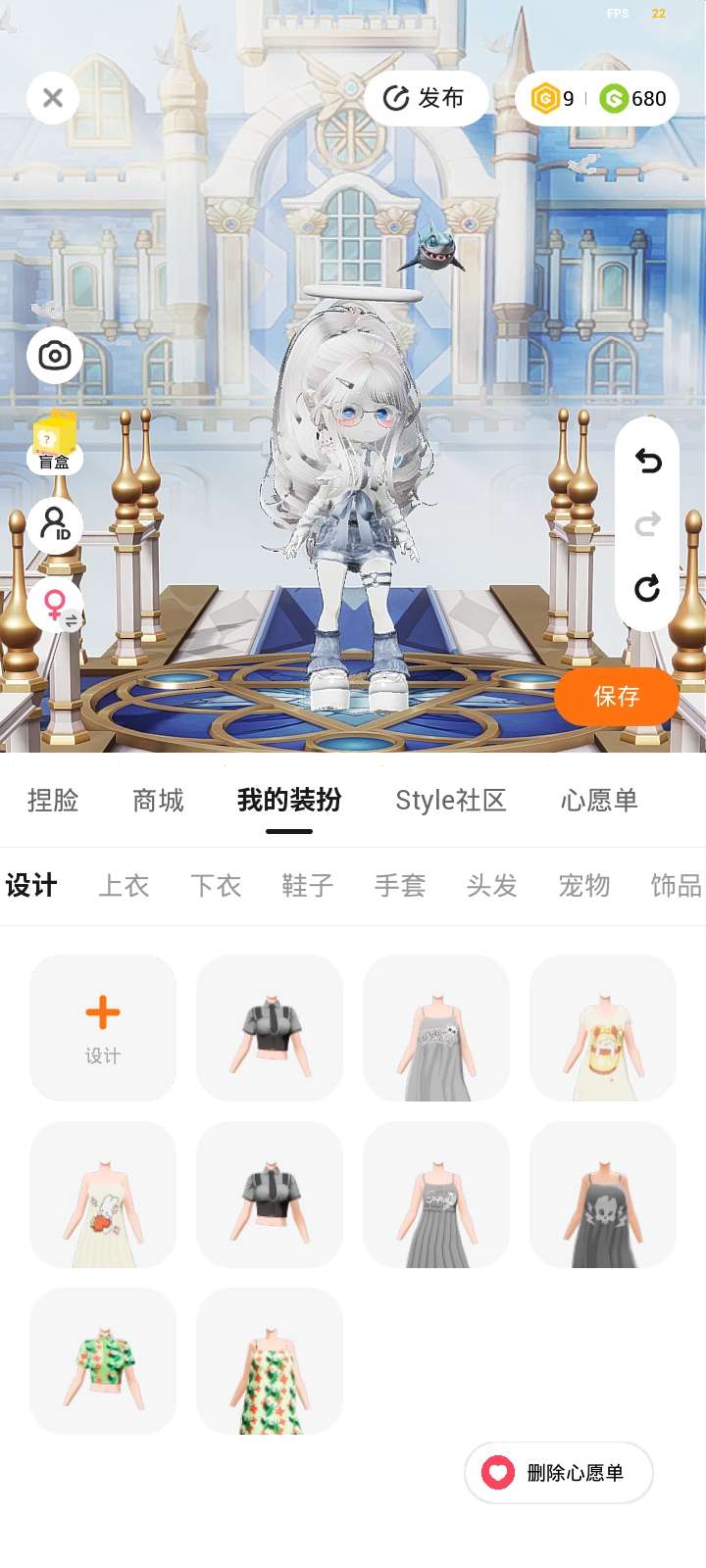706x1568 pixels.
Task: Tap the 发布 publish button
Action: [426, 98]
